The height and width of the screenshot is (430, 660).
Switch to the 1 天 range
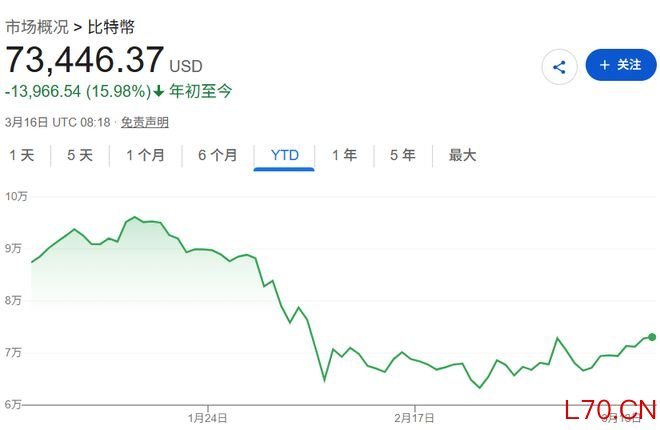coord(22,155)
